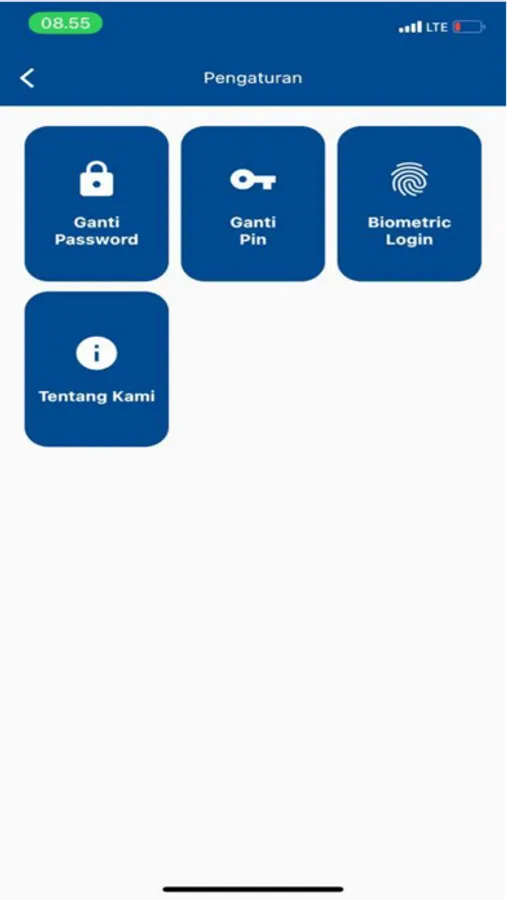Select the Ganti Pin option
This screenshot has width=507, height=900.
[253, 204]
